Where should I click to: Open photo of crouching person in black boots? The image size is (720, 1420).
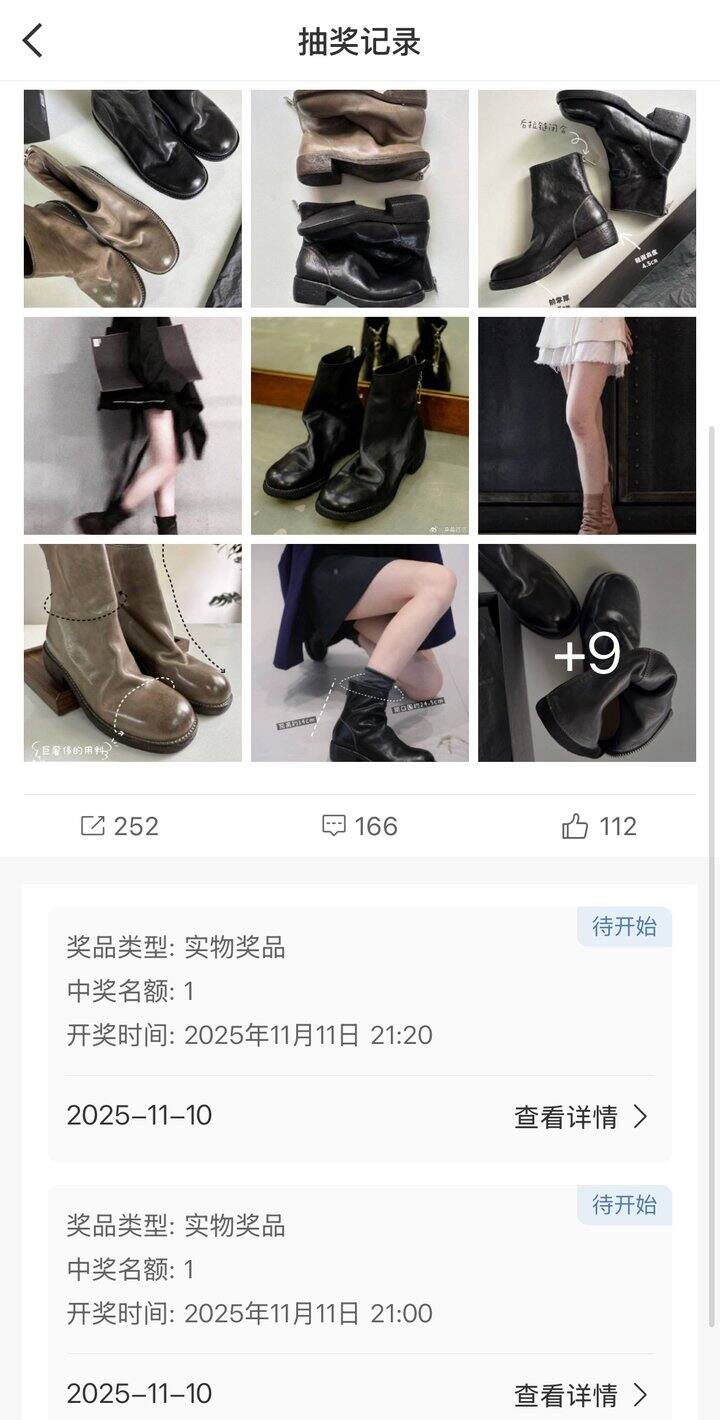359,653
